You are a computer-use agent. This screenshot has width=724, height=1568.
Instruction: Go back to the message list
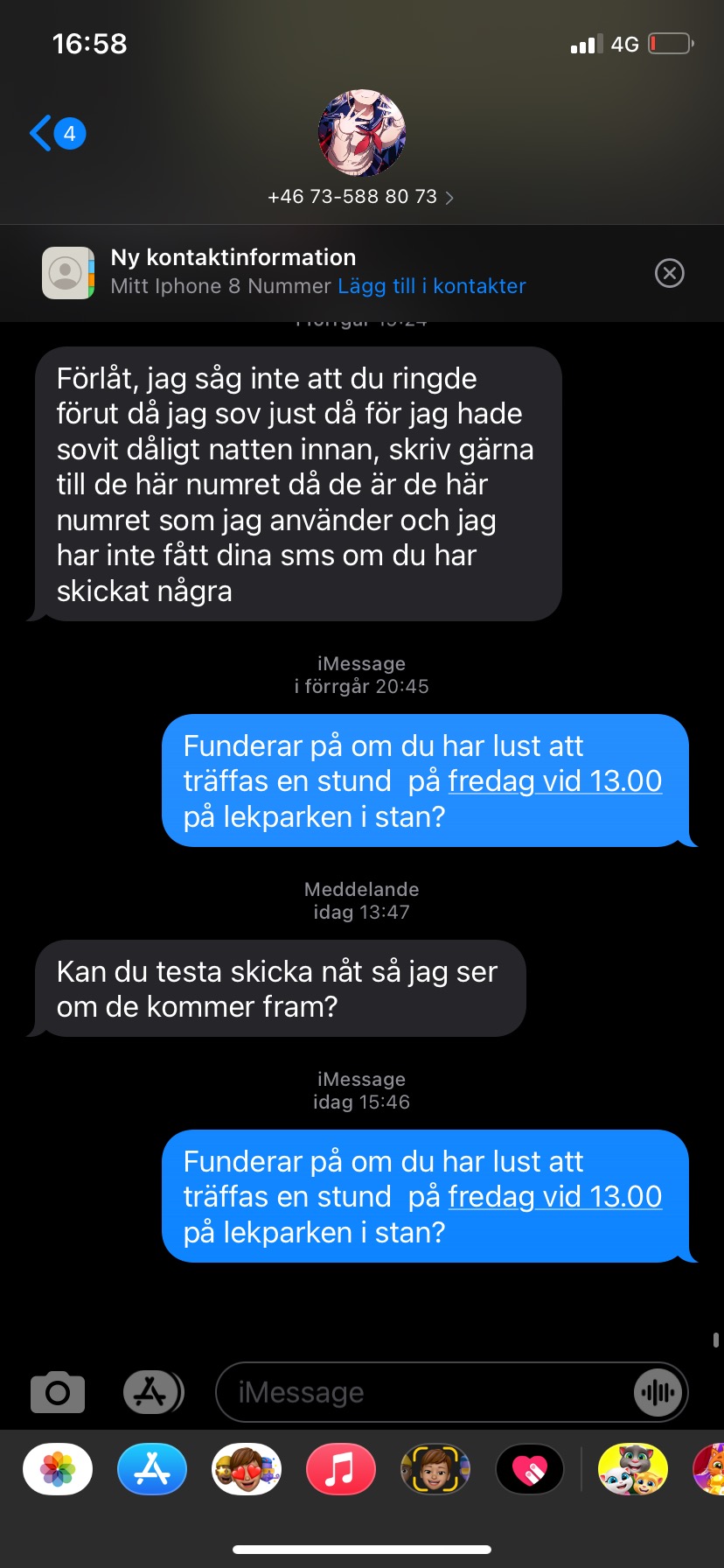[54, 134]
